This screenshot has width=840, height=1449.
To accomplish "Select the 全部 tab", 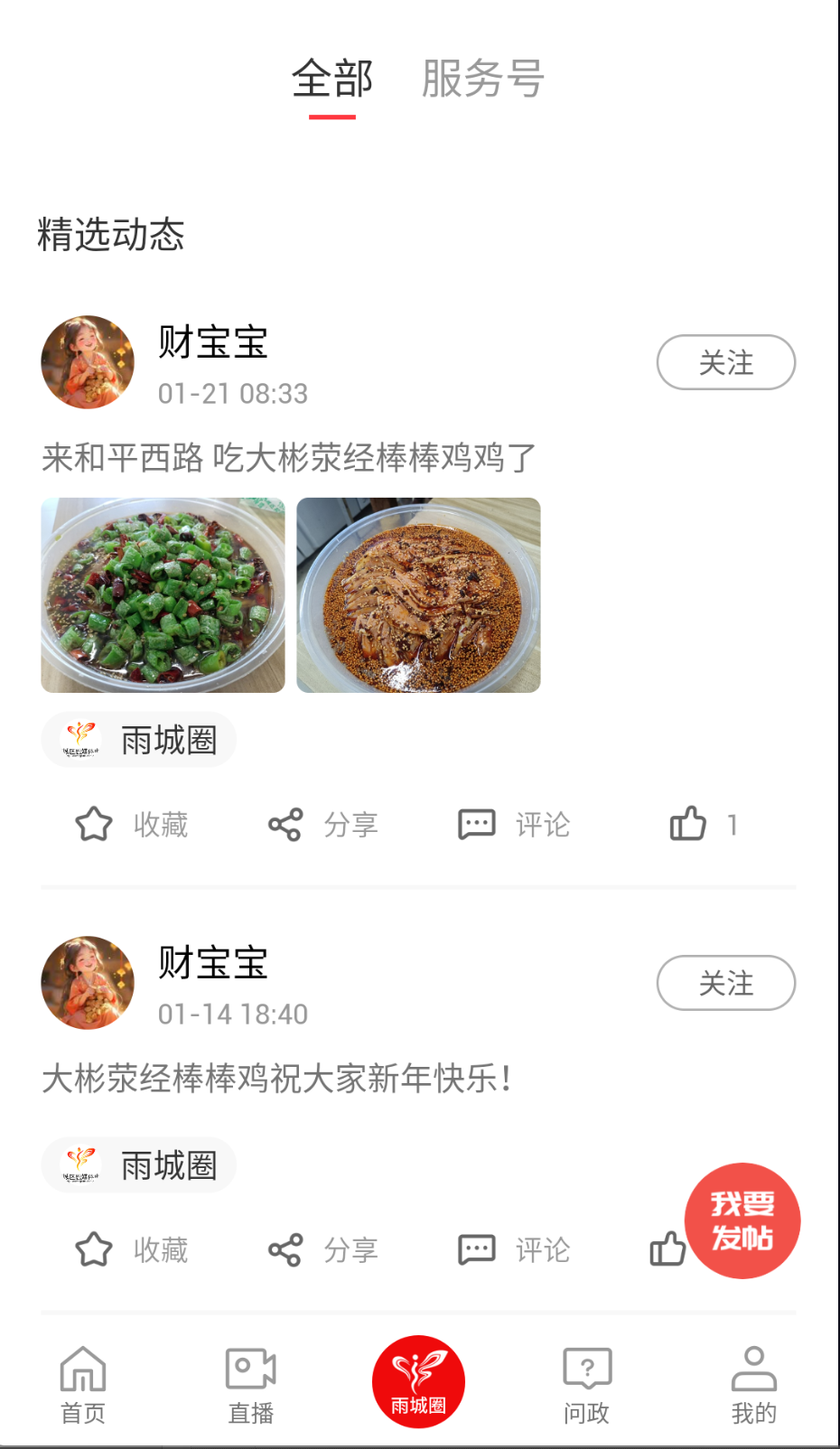I will (x=331, y=80).
